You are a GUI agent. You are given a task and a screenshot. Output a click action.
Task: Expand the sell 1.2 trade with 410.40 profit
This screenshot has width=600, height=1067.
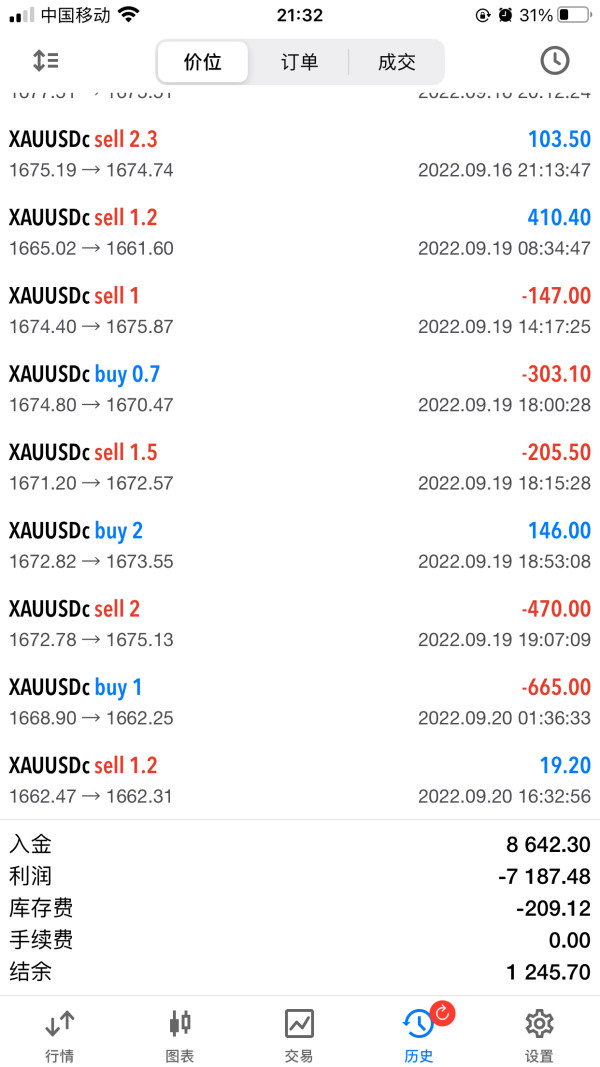[x=300, y=232]
